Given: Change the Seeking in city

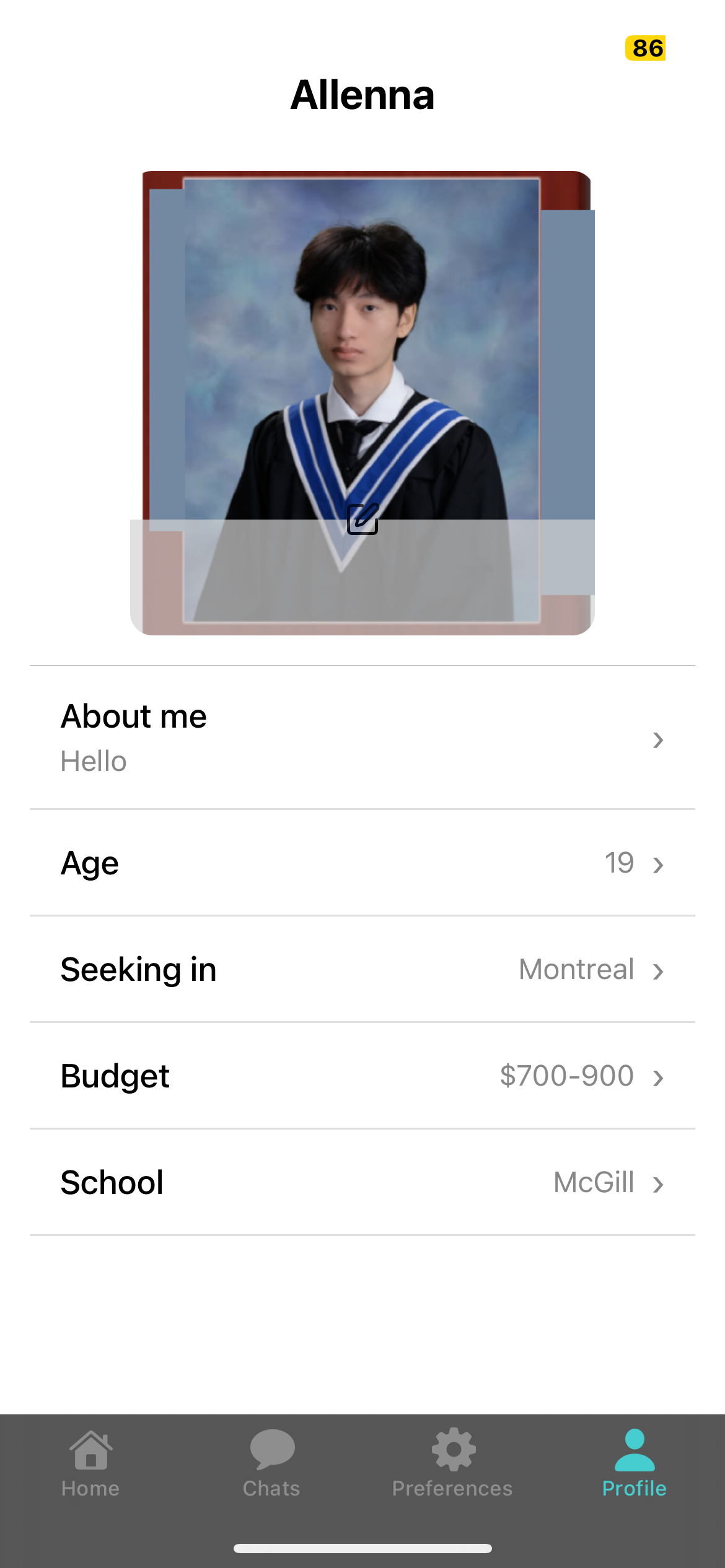Looking at the screenshot, I should (362, 969).
